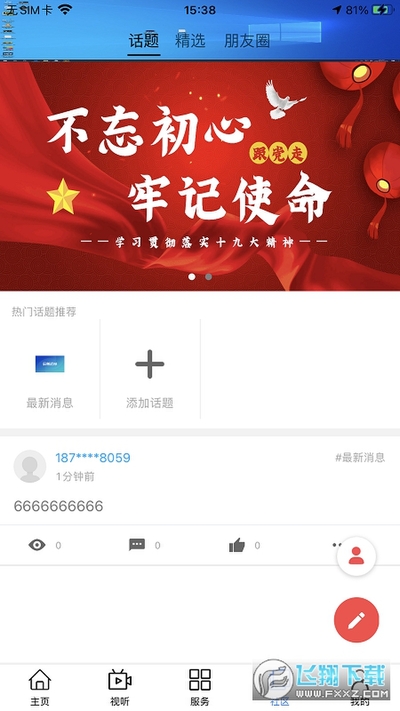400x711 pixels.
Task: Open the #最新消息 topic tag
Action: coord(360,458)
